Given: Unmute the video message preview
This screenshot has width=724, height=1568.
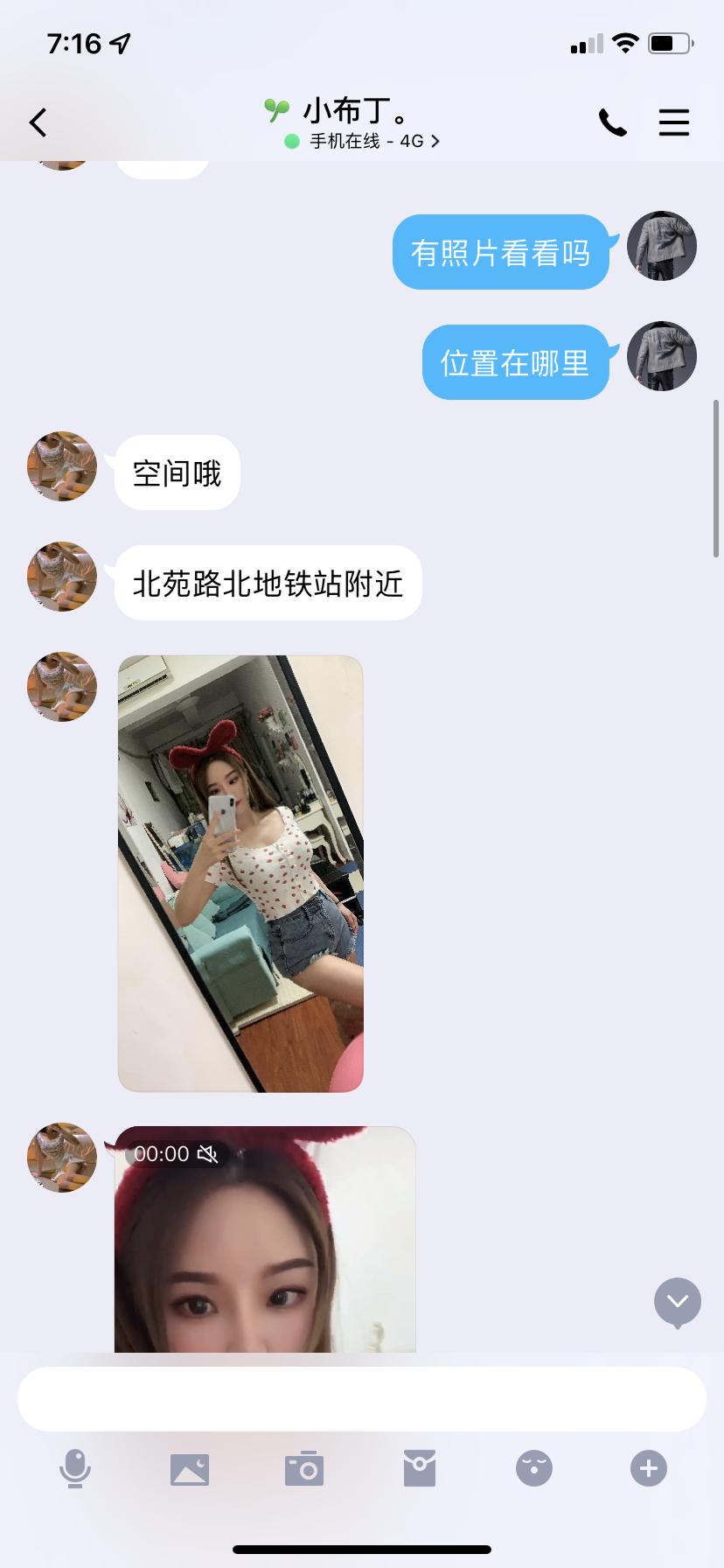Looking at the screenshot, I should pos(208,1153).
